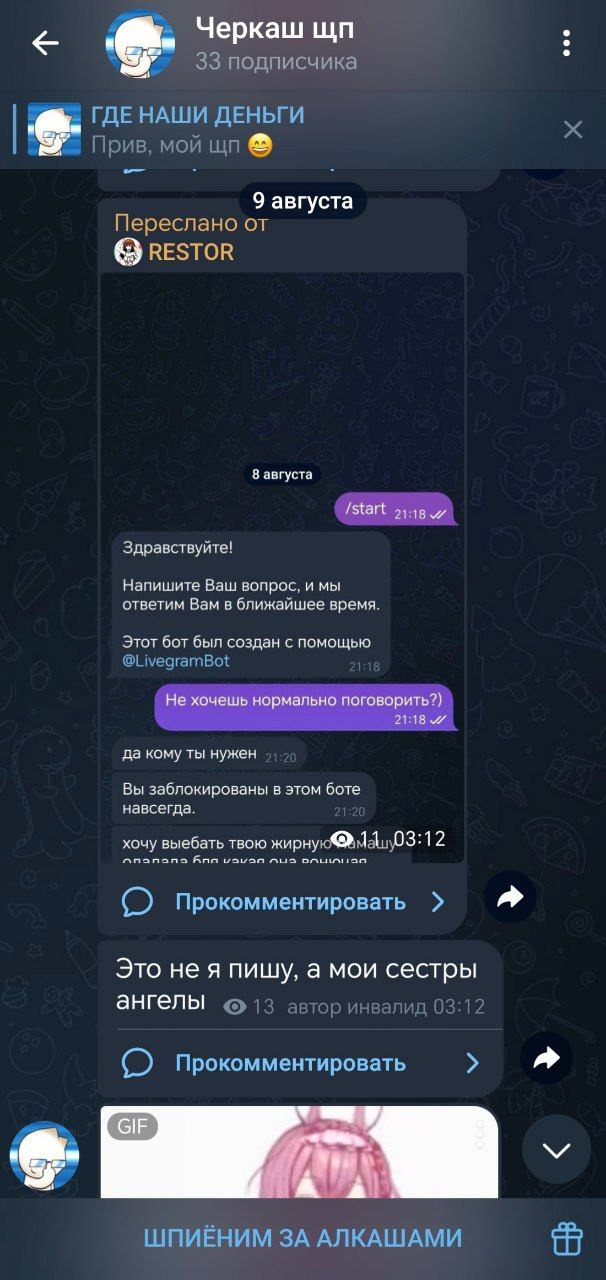Viewport: 606px width, 1280px height.
Task: Share the post about сестры ангелы
Action: (546, 1058)
